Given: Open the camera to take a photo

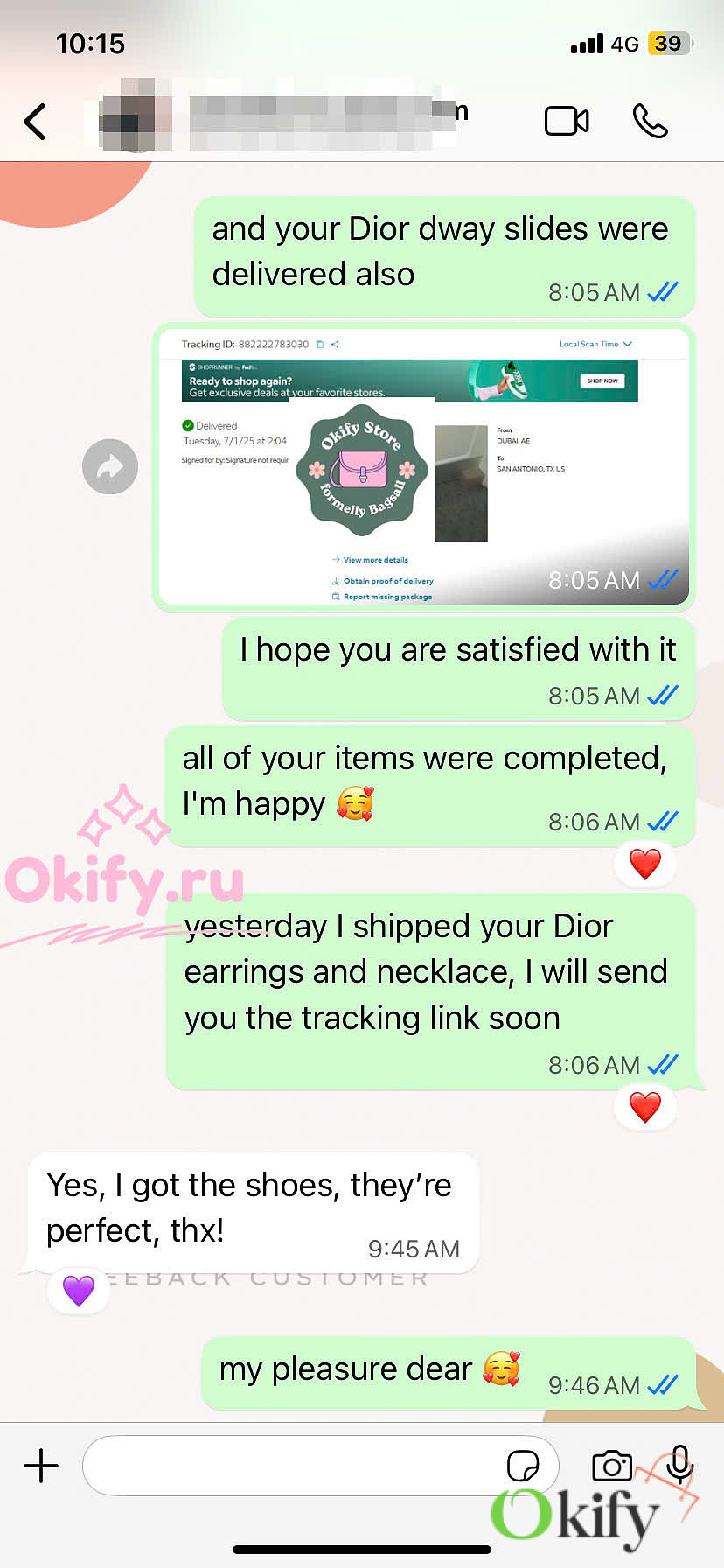Looking at the screenshot, I should (612, 1466).
